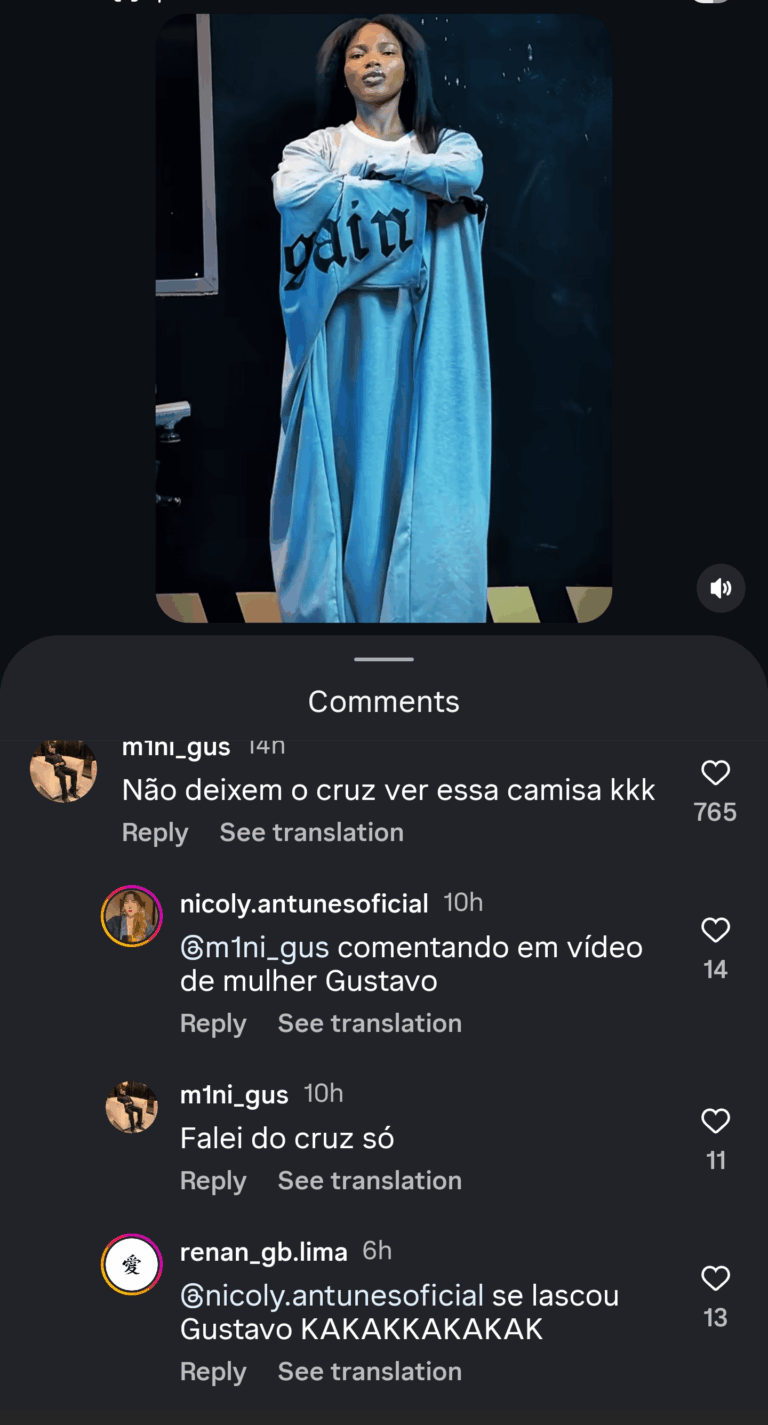Like m1ni_gus's comment about the camisa
This screenshot has width=768, height=1425.
pyautogui.click(x=715, y=773)
